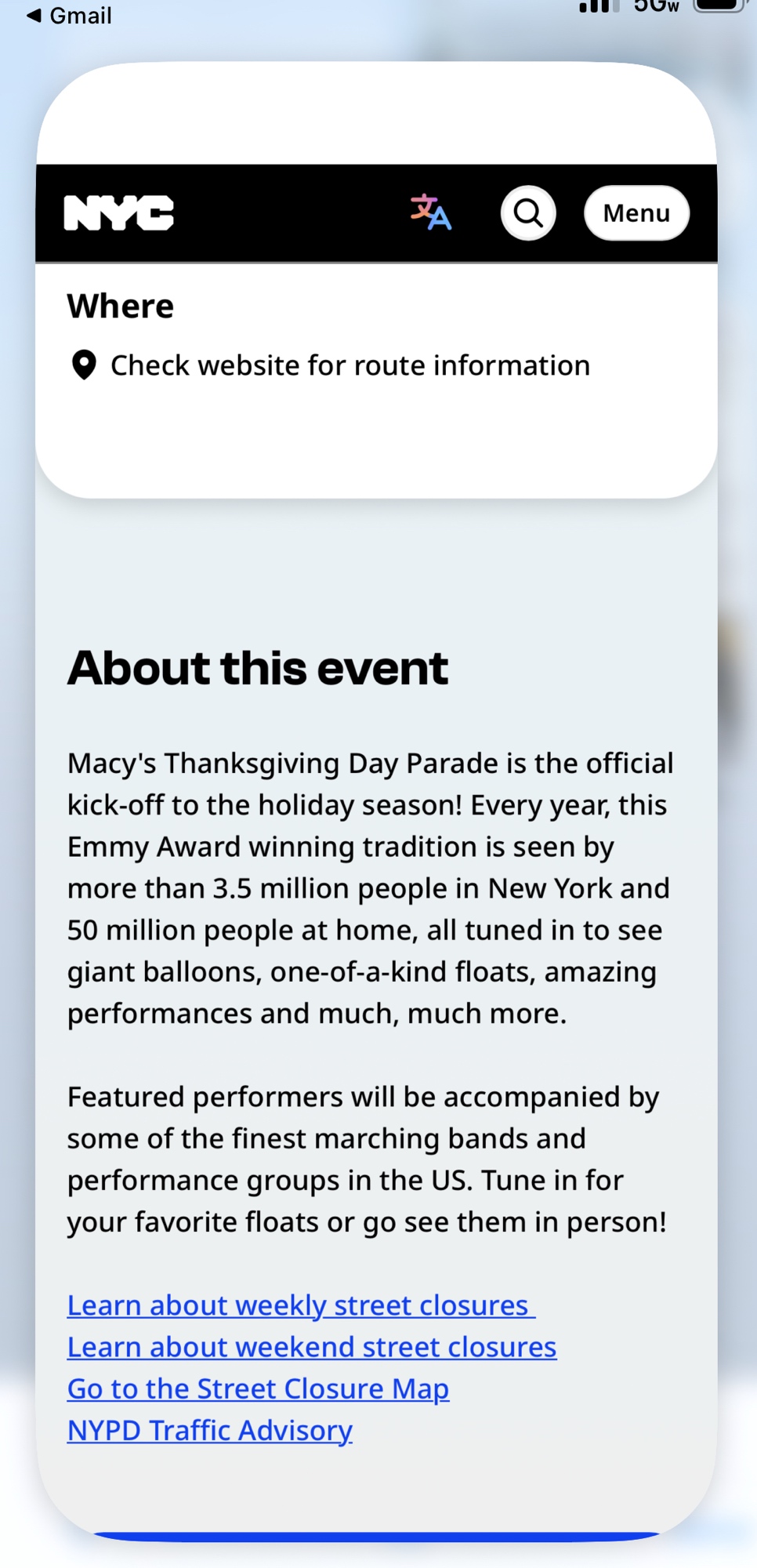
Task: Open Learn about weekend street closures link
Action: pos(311,1347)
